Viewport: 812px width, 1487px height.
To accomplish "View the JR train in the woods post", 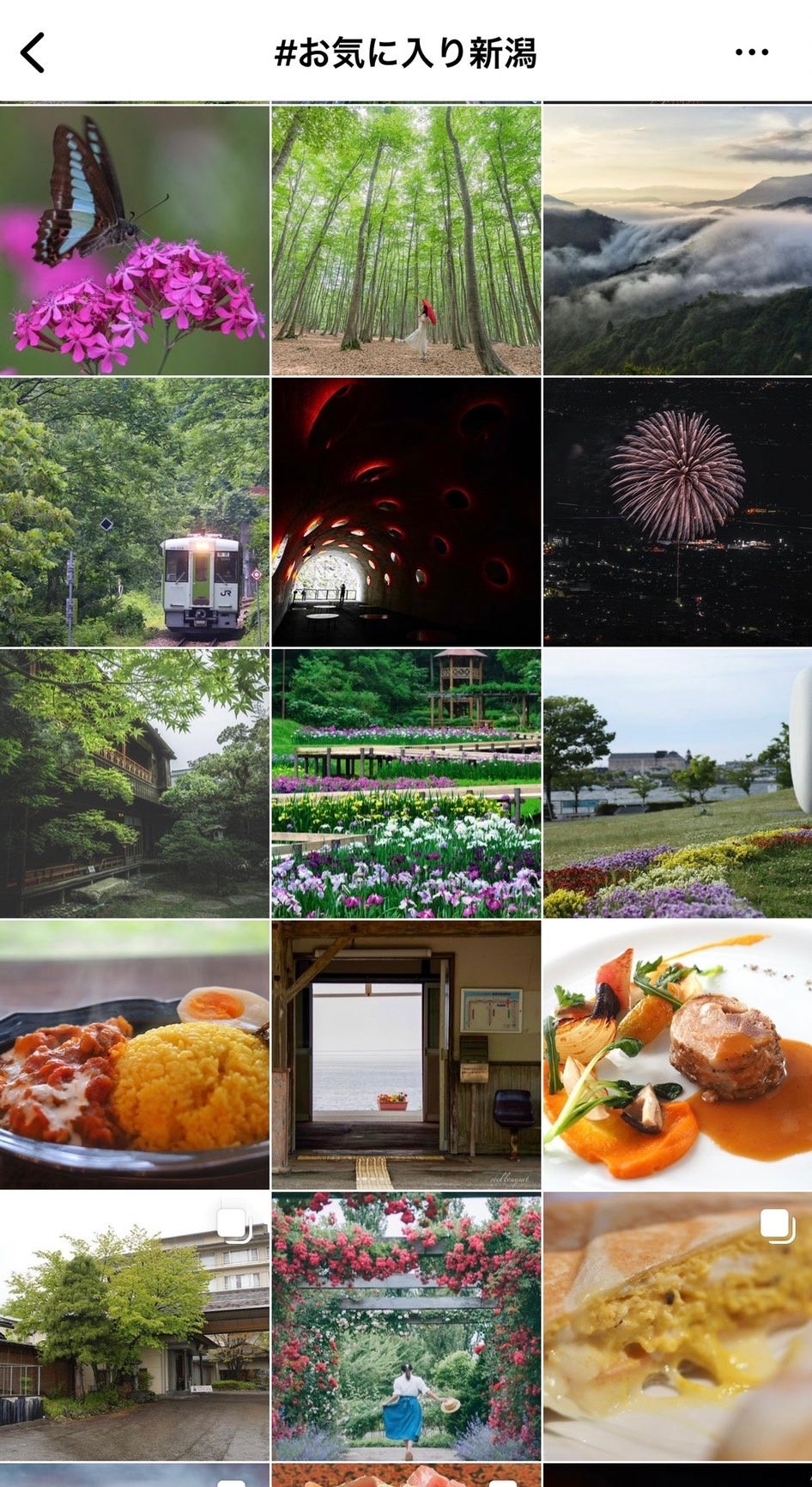I will click(134, 512).
